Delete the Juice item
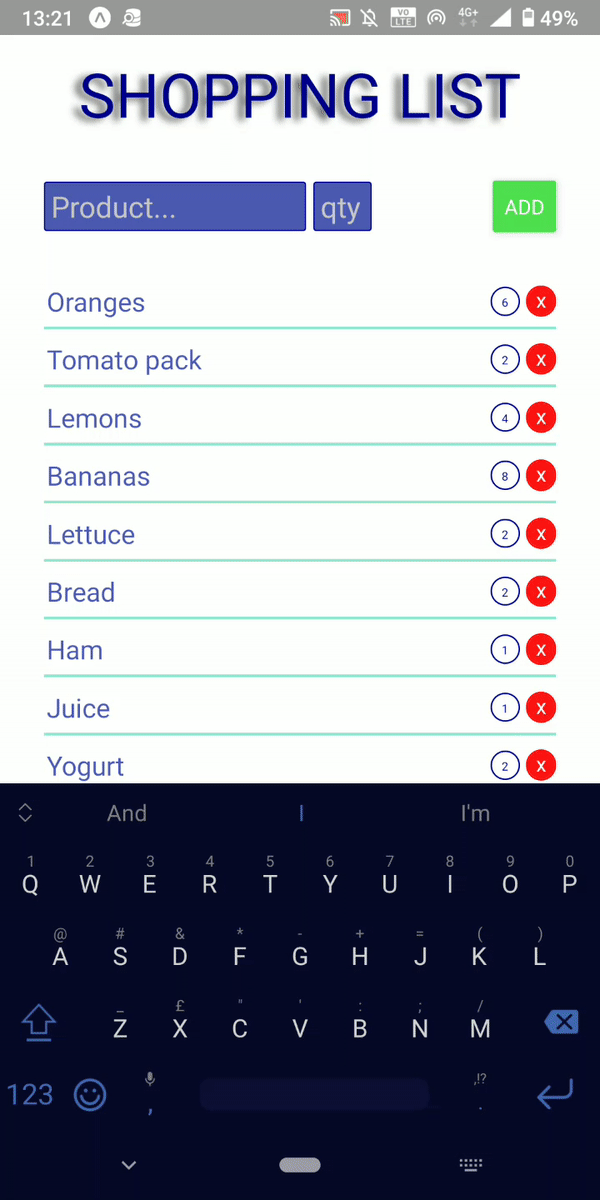The image size is (600, 1200). 541,708
